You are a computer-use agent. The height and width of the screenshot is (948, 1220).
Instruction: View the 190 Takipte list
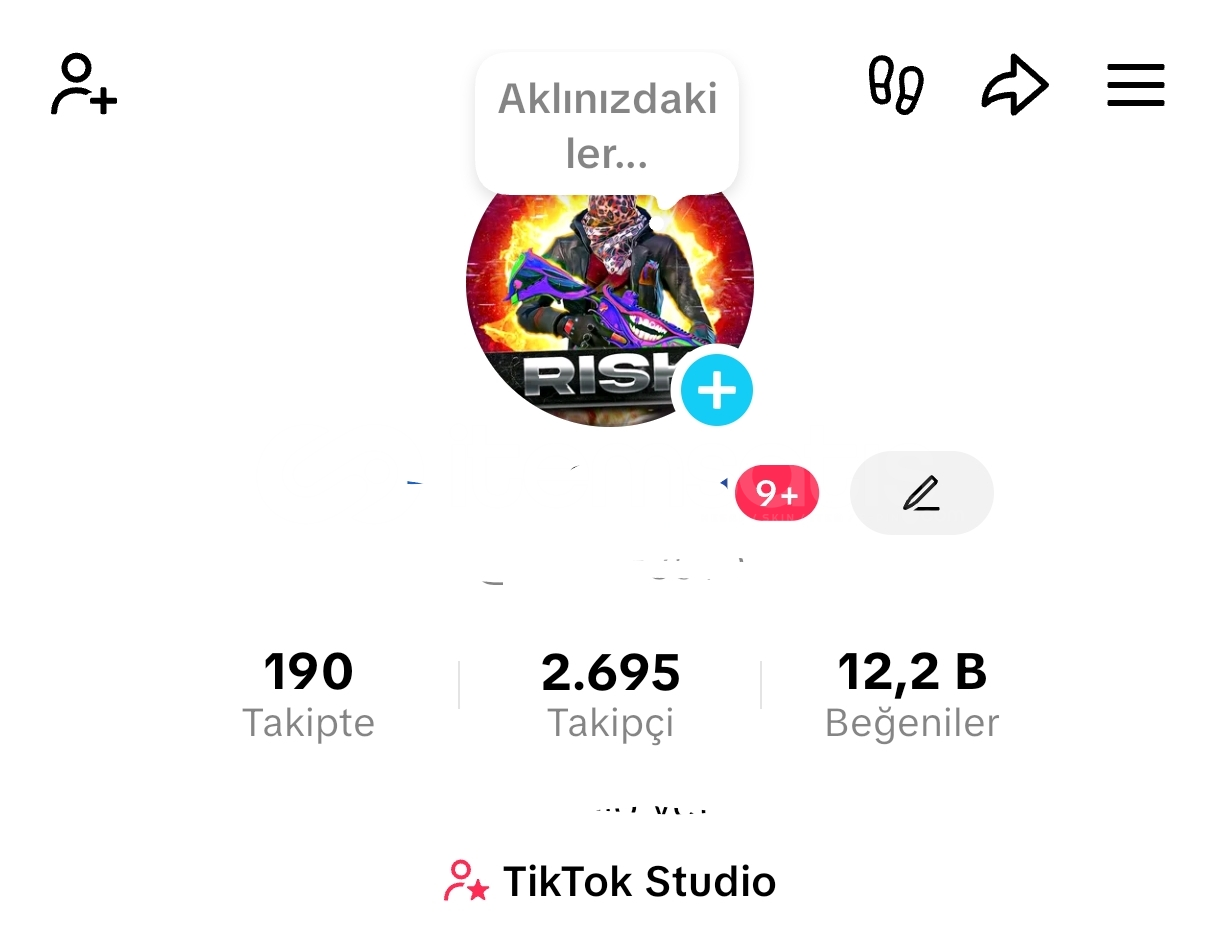(308, 694)
